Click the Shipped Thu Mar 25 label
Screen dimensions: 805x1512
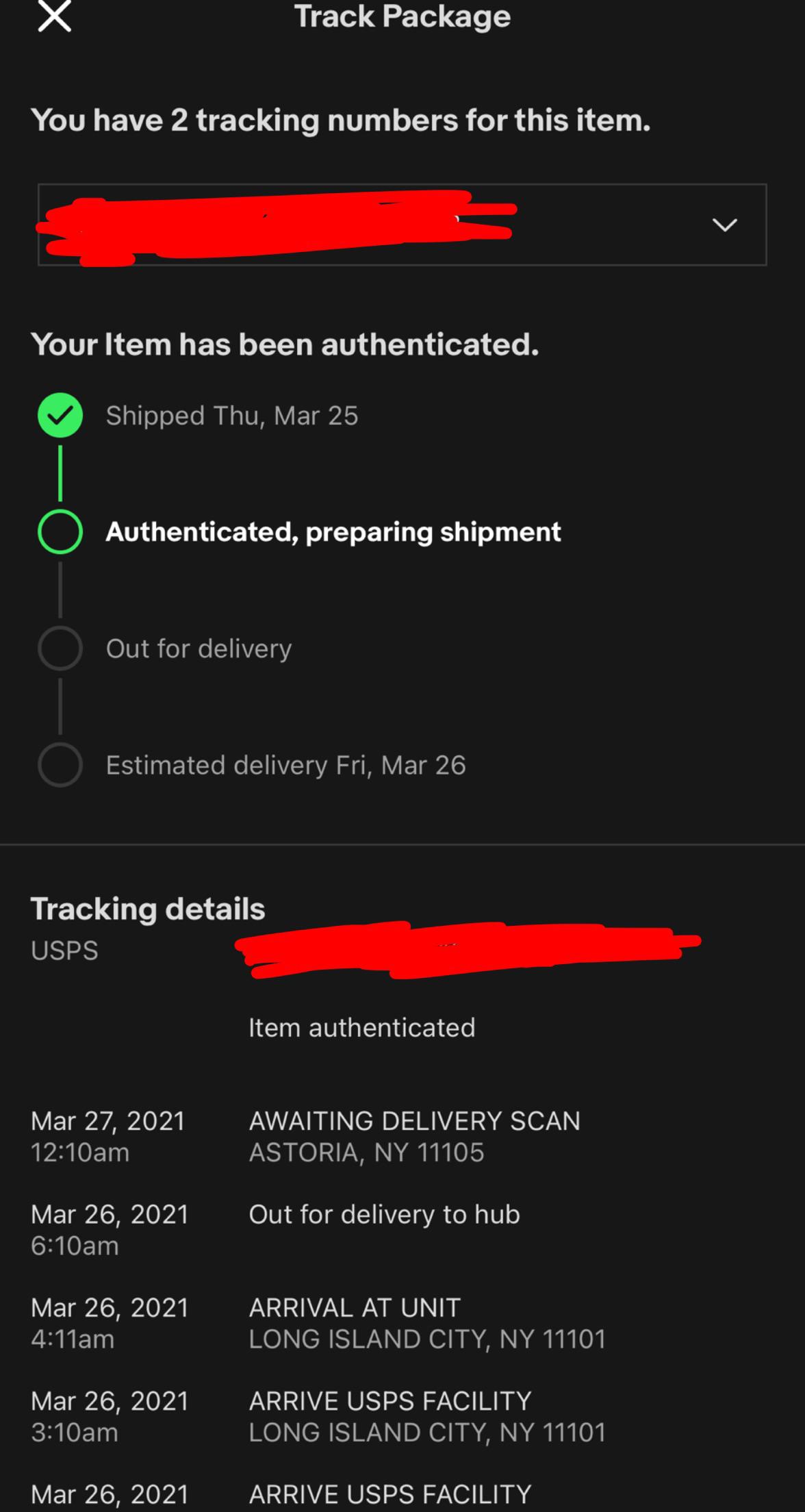point(232,414)
